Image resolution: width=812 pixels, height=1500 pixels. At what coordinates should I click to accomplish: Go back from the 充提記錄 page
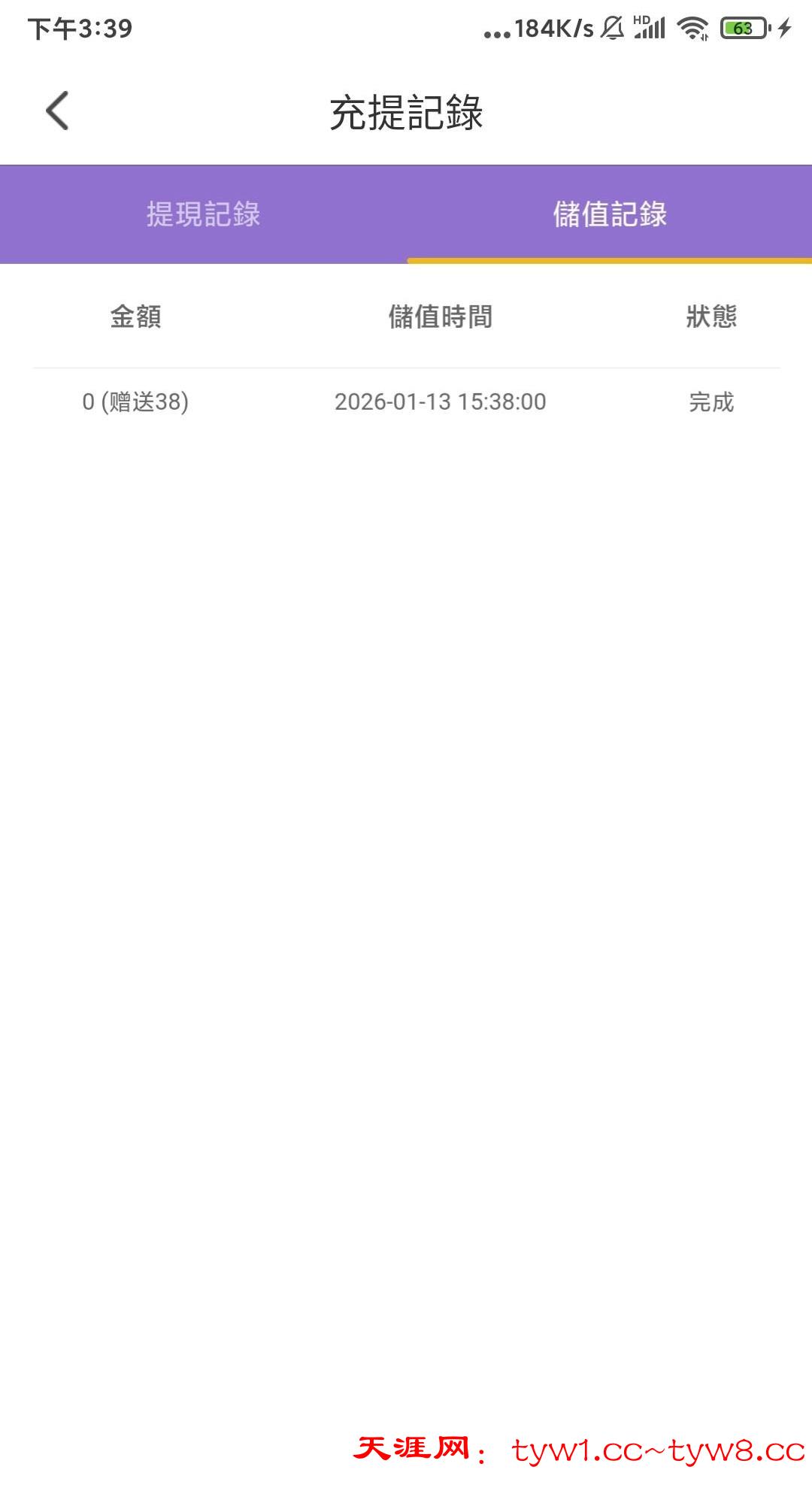point(57,111)
